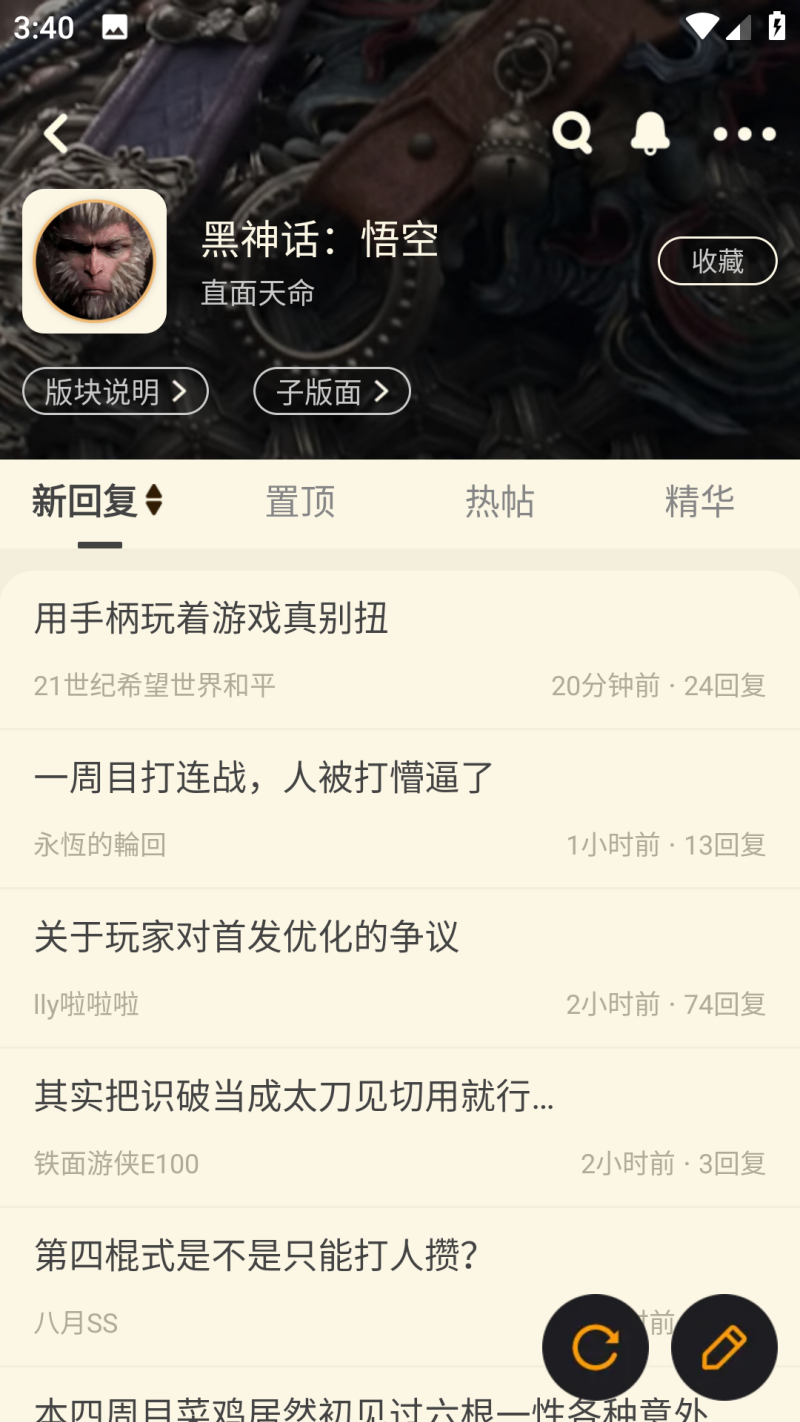The width and height of the screenshot is (800, 1422).
Task: Open 子版面
Action: tap(332, 391)
